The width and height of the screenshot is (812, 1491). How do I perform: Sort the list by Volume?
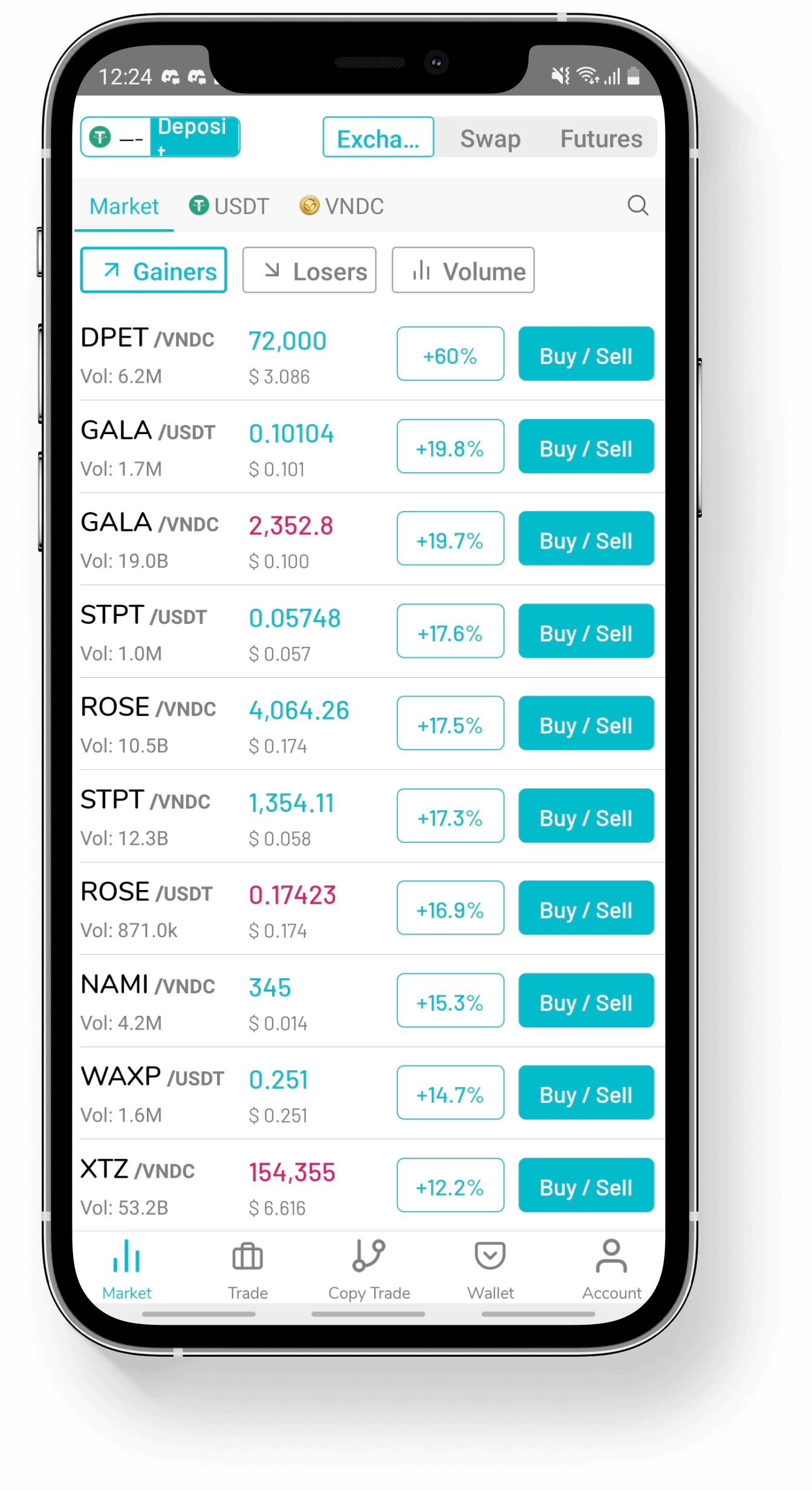463,271
